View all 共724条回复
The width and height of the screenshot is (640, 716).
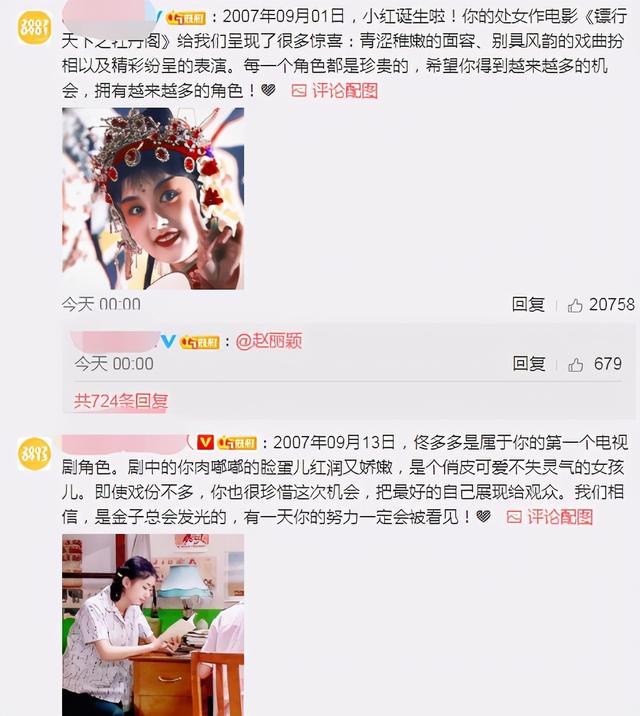(121, 401)
